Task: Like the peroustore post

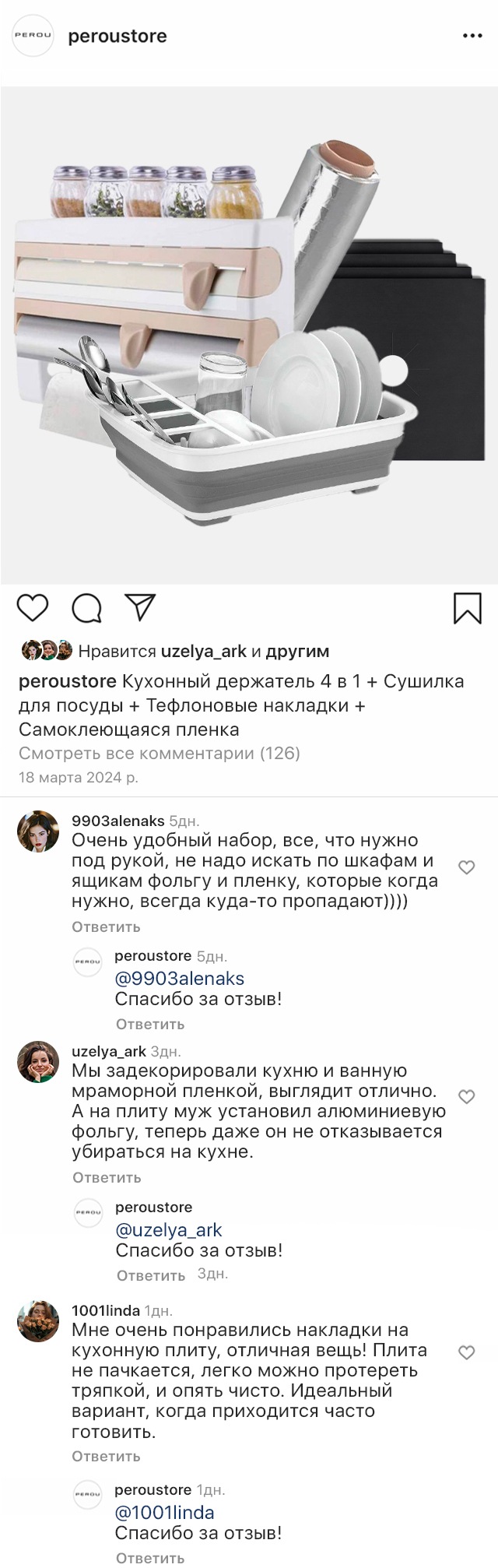Action: click(33, 608)
